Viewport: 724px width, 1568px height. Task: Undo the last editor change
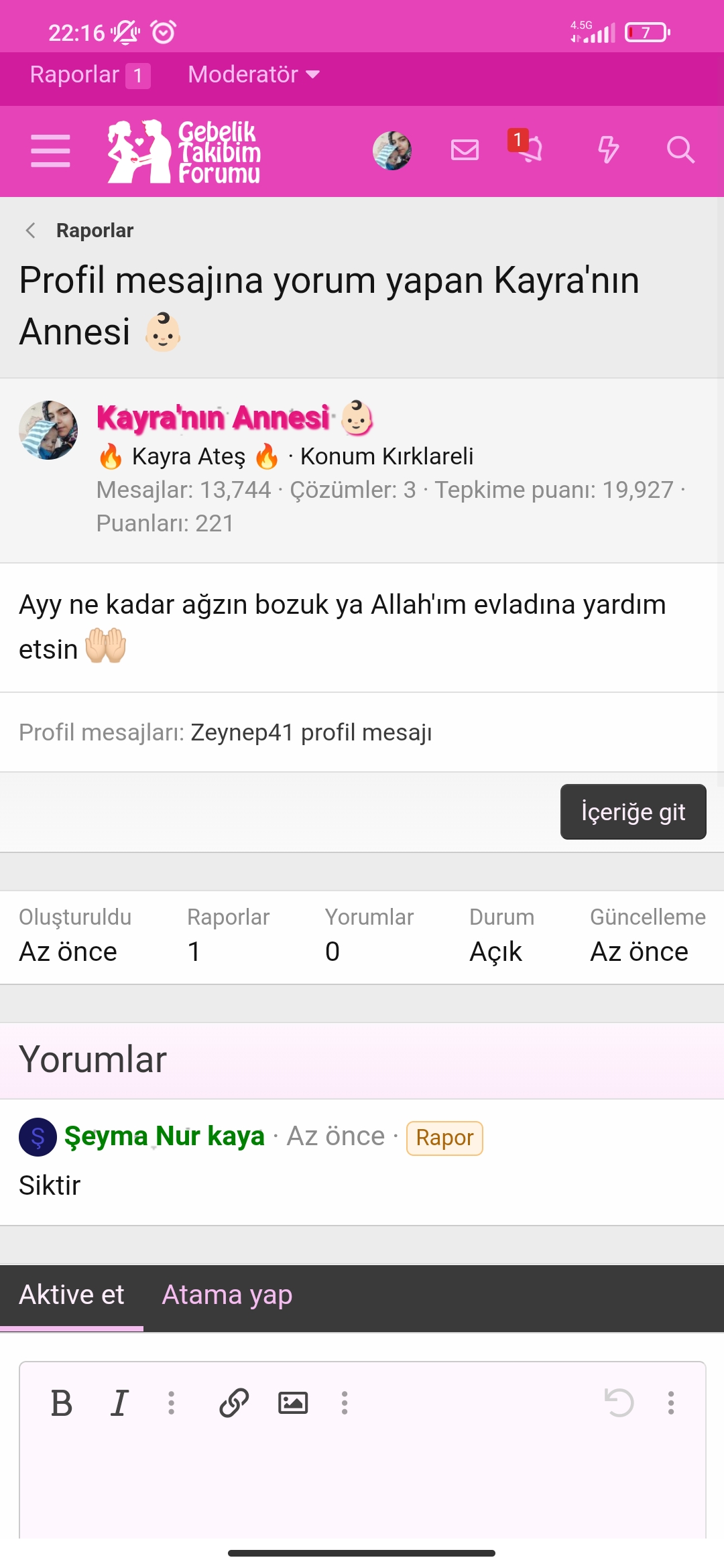coord(619,1403)
